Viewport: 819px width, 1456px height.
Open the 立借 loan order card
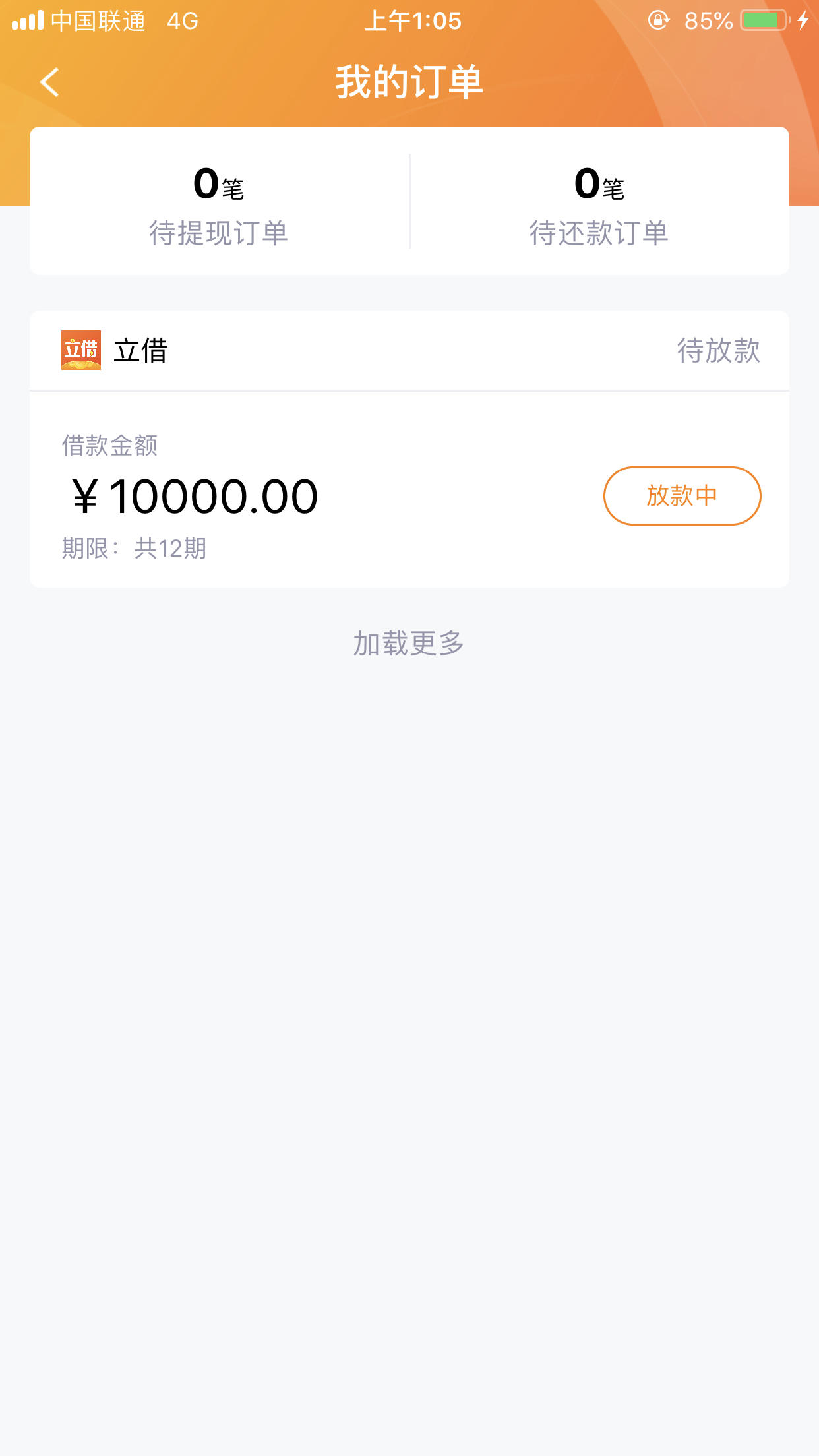409,449
